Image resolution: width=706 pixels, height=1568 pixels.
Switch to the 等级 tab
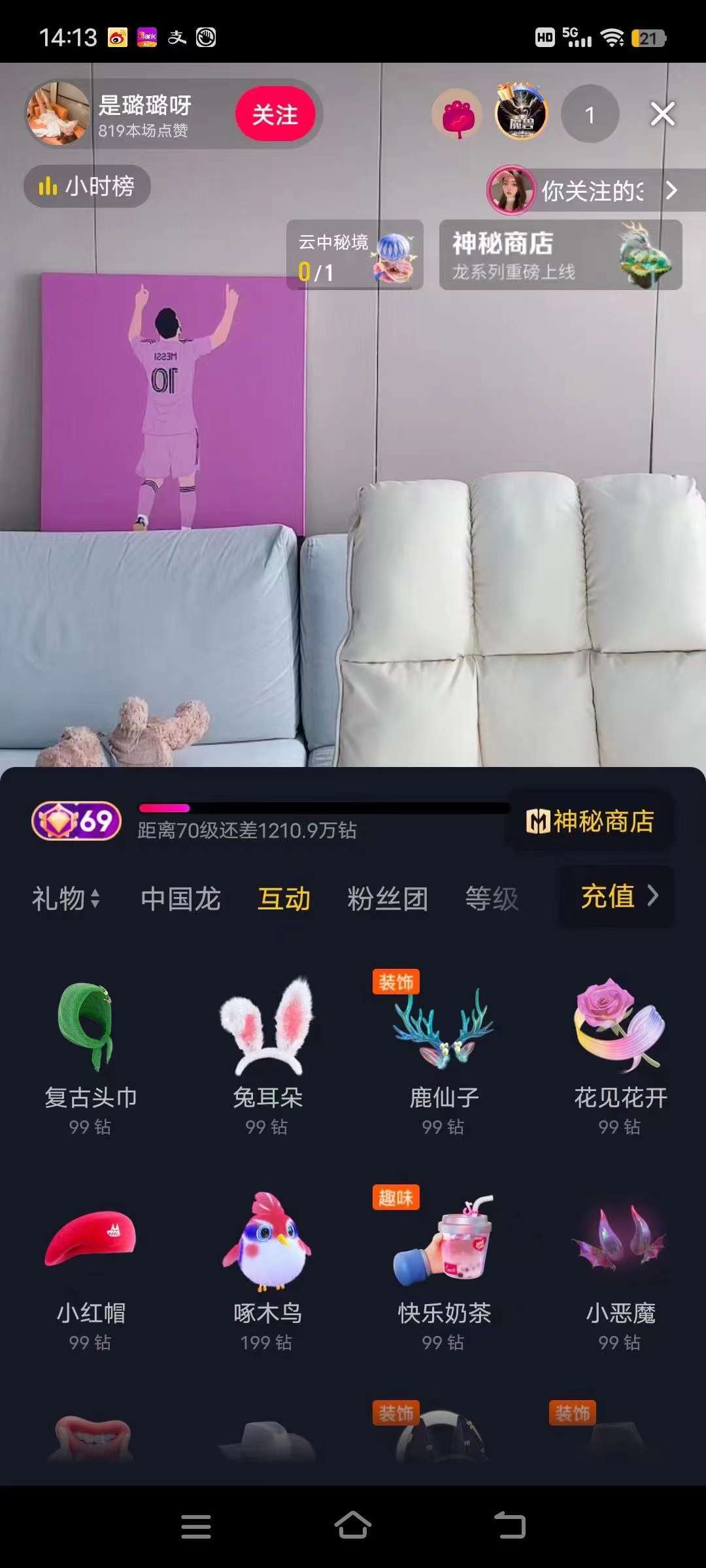tap(492, 898)
